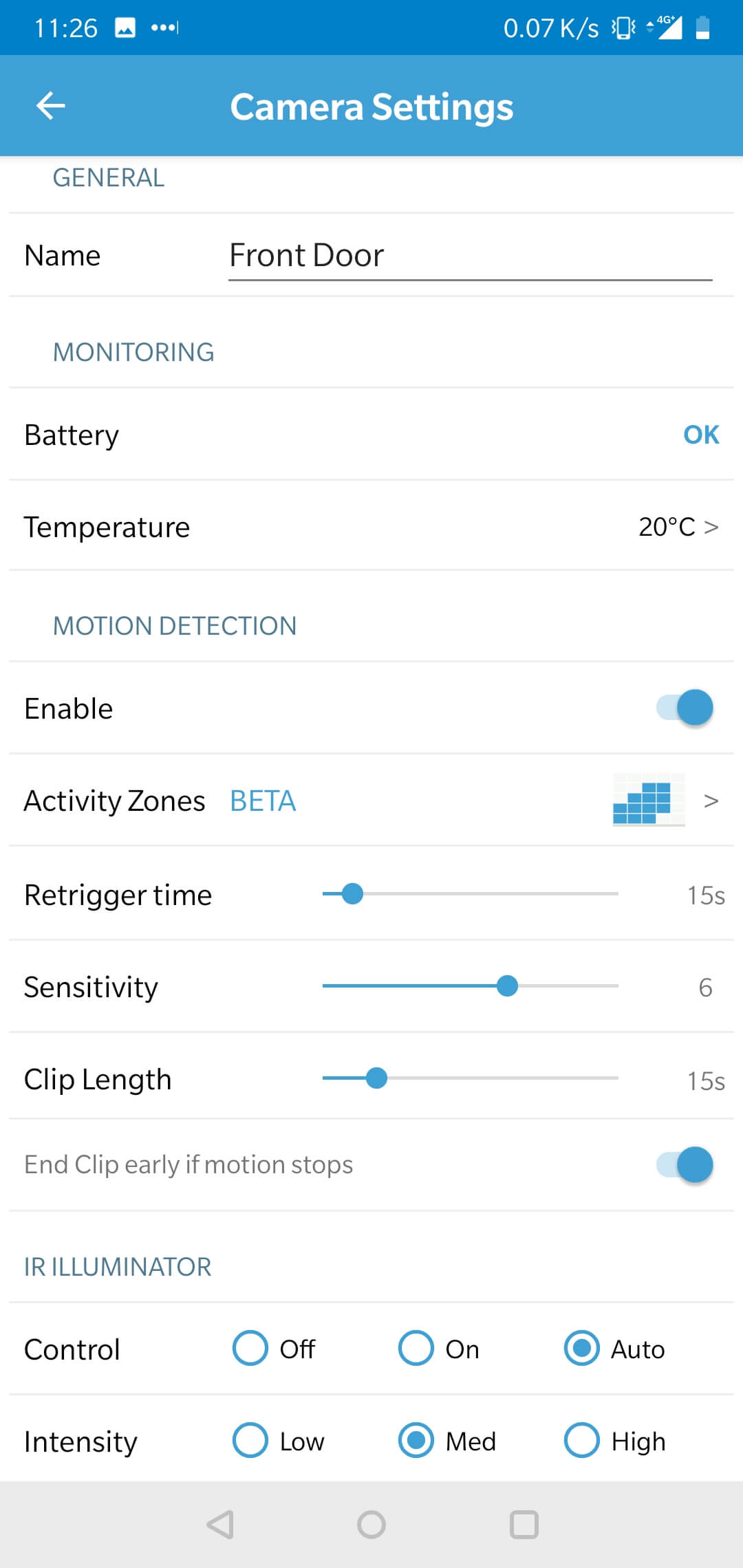Set IR illuminator Control to Off
Screen dimensions: 743x1568
coord(250,1349)
